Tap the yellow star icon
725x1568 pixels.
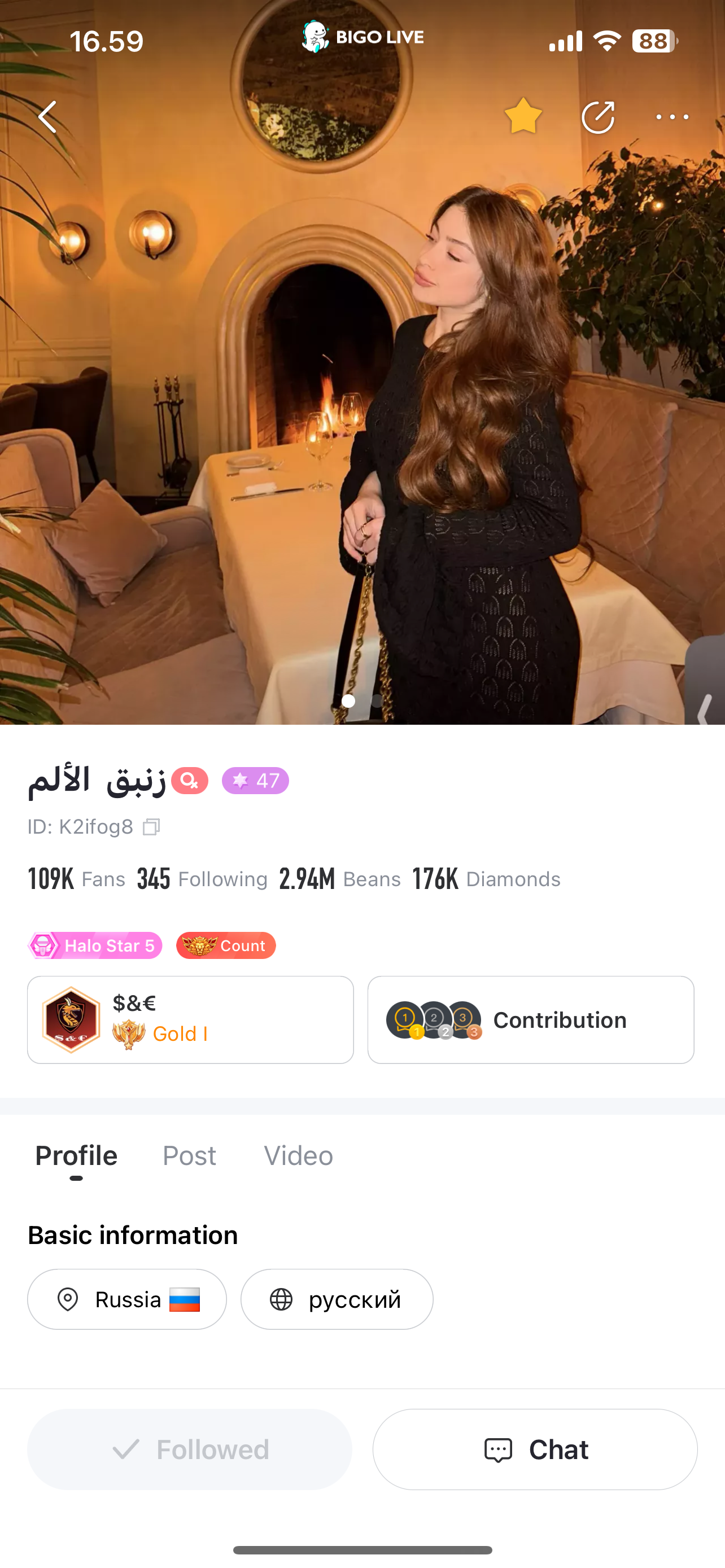click(523, 116)
